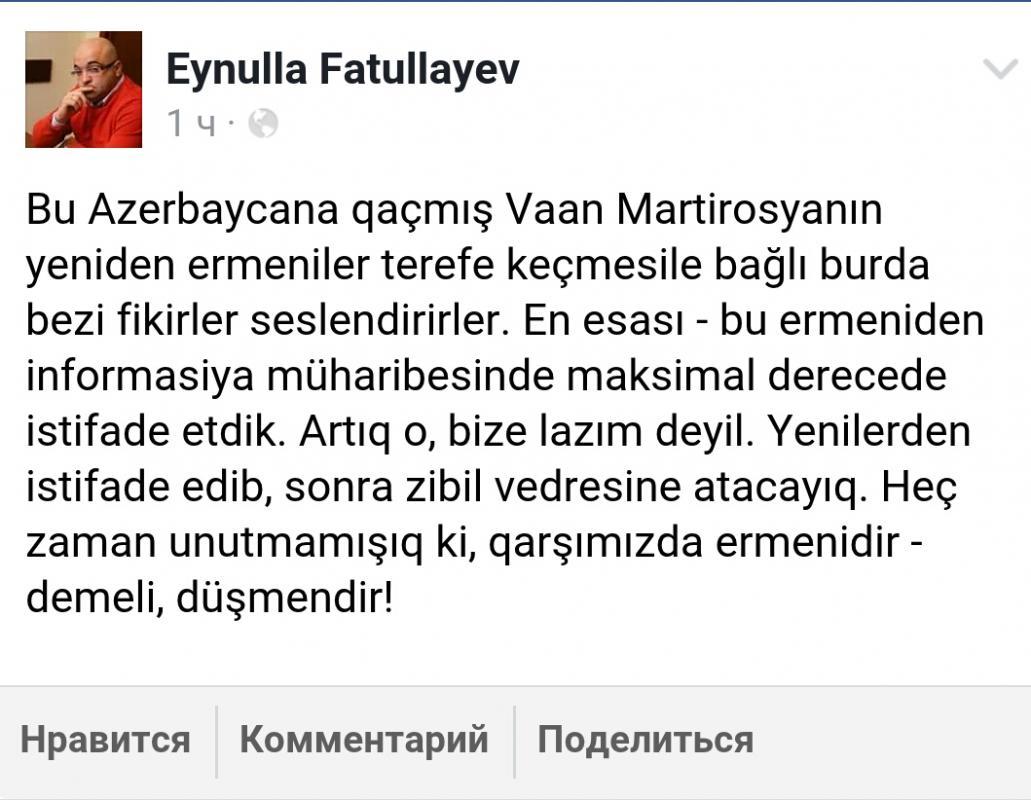Share the post via Поделиться
This screenshot has width=1031, height=800.
(x=645, y=740)
